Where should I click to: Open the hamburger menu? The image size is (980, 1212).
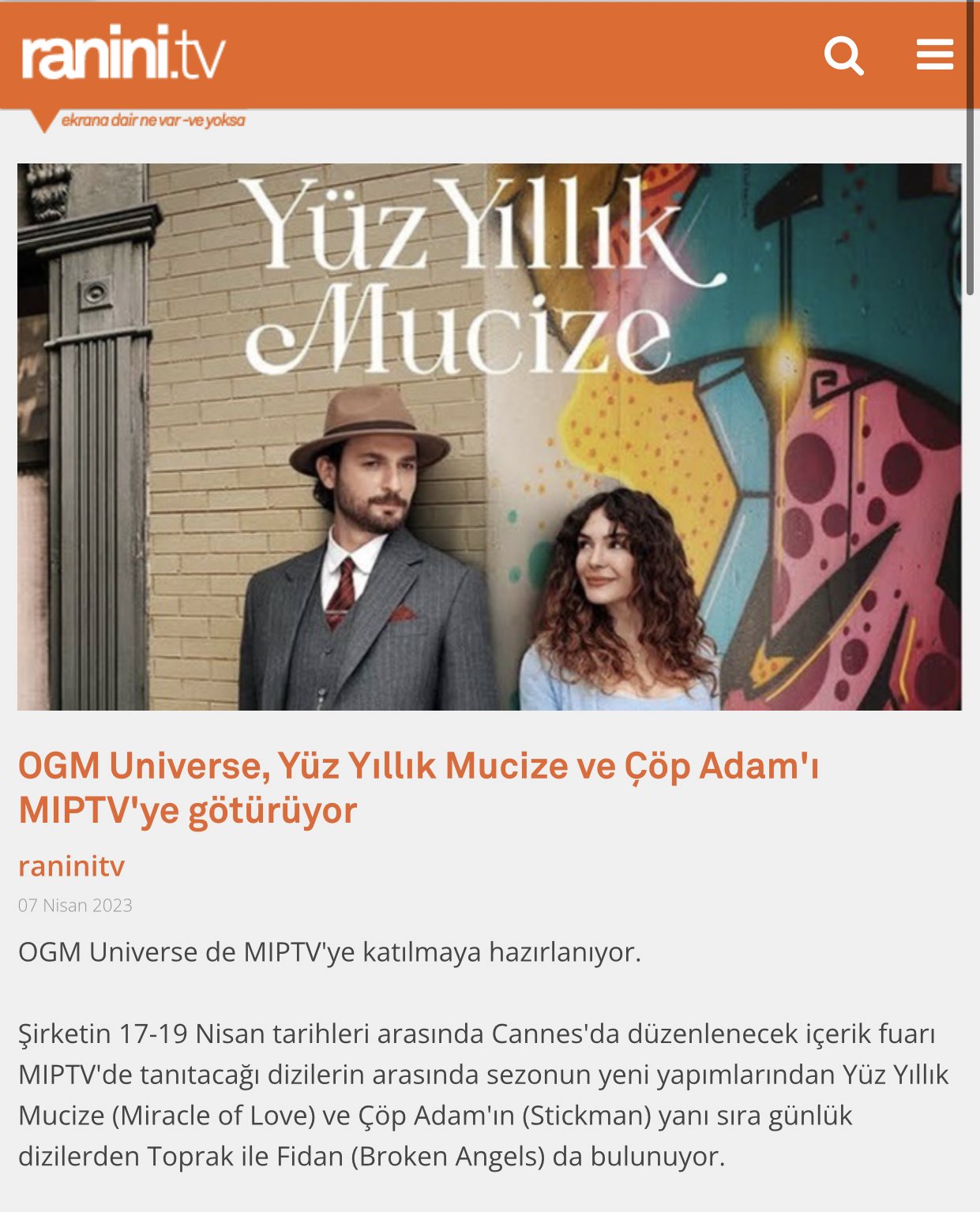[x=934, y=54]
